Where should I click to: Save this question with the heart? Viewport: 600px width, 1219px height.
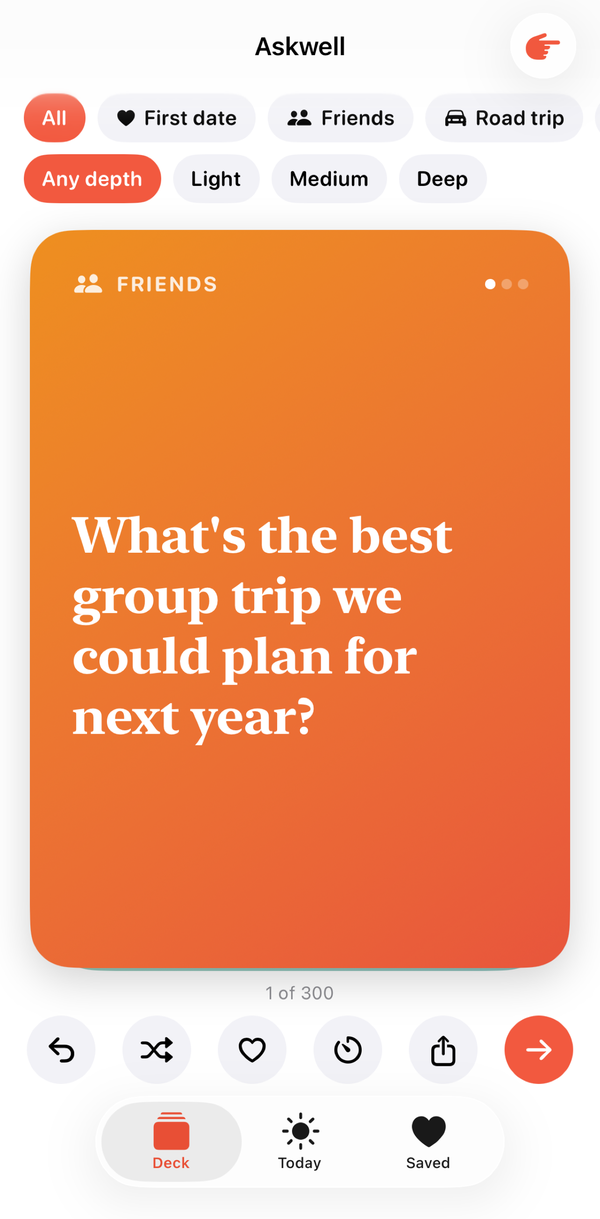point(252,1049)
